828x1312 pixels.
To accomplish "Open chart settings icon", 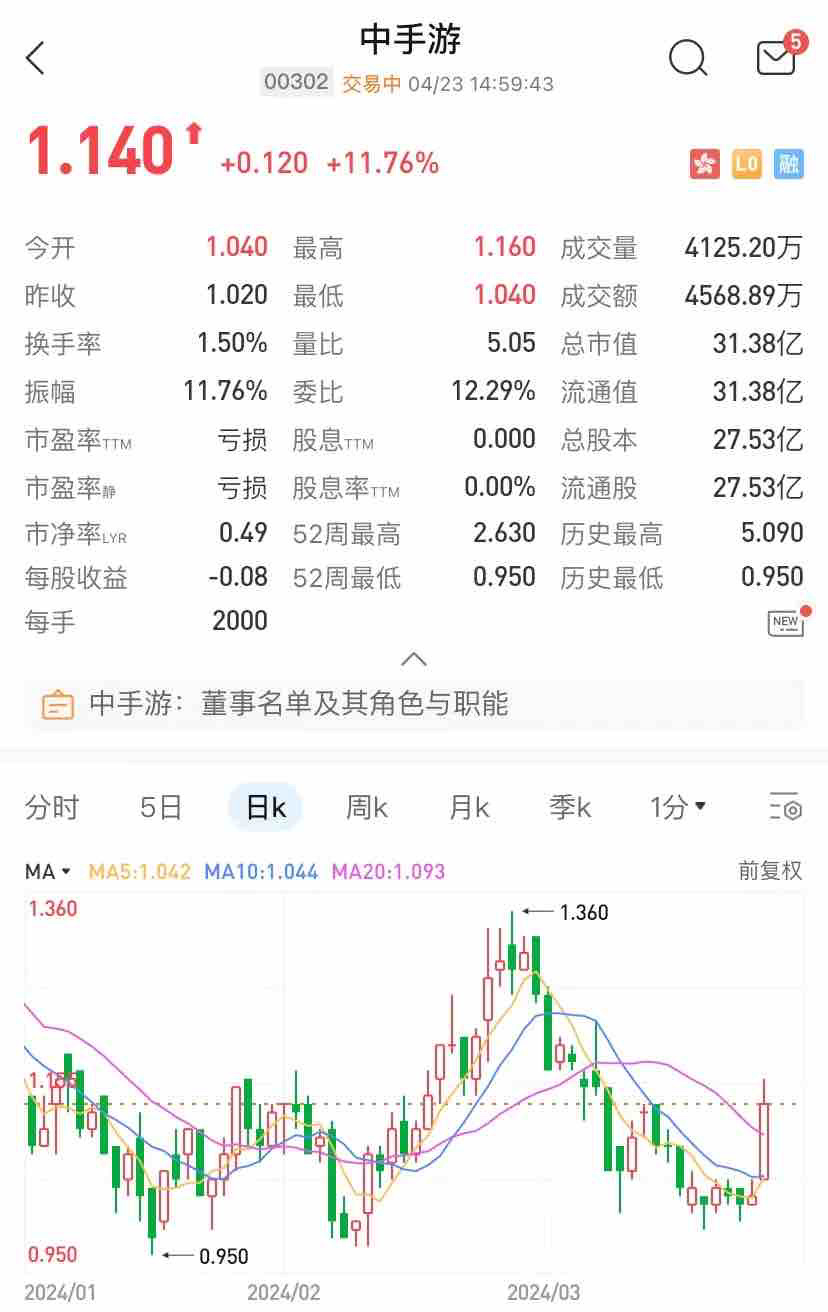I will coord(786,807).
